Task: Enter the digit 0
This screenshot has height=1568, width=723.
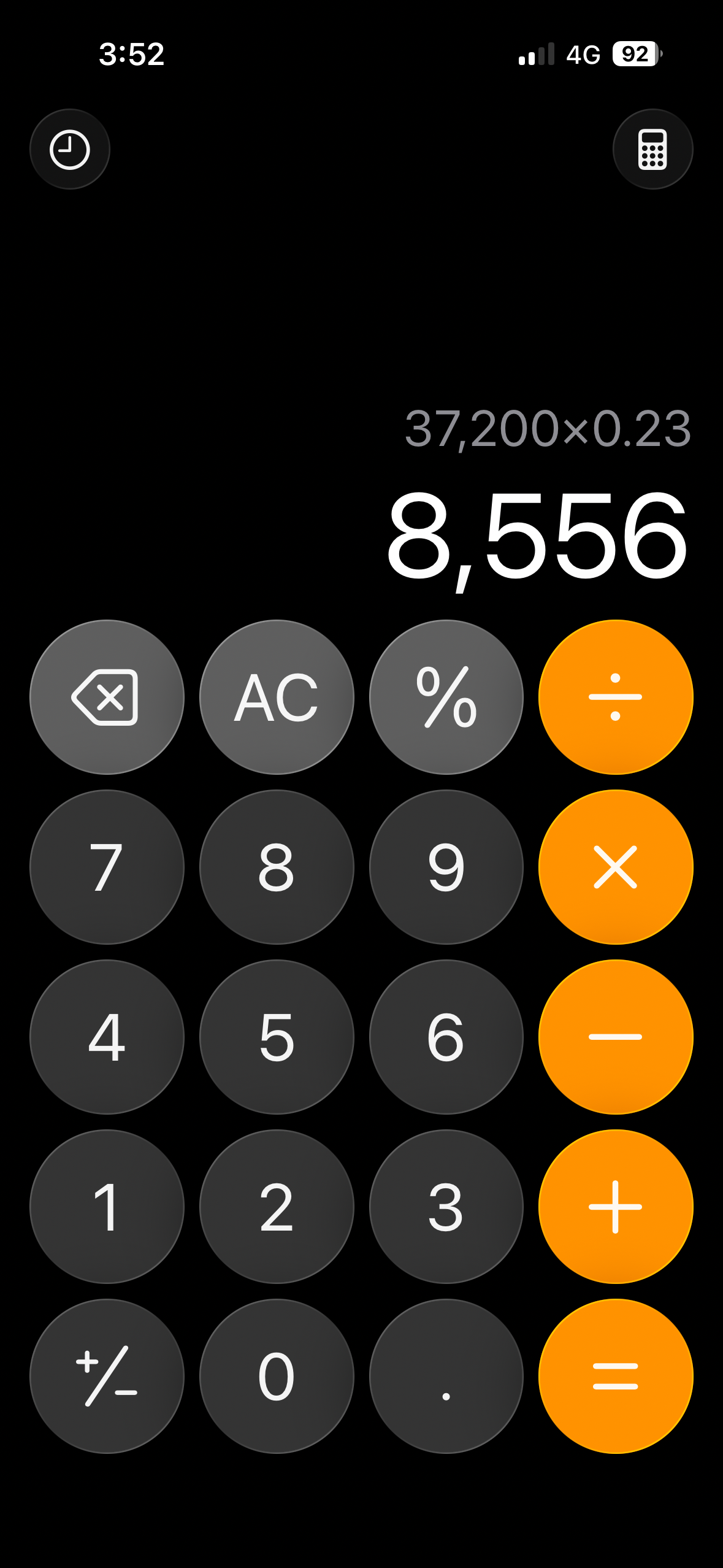Action: [x=277, y=1376]
